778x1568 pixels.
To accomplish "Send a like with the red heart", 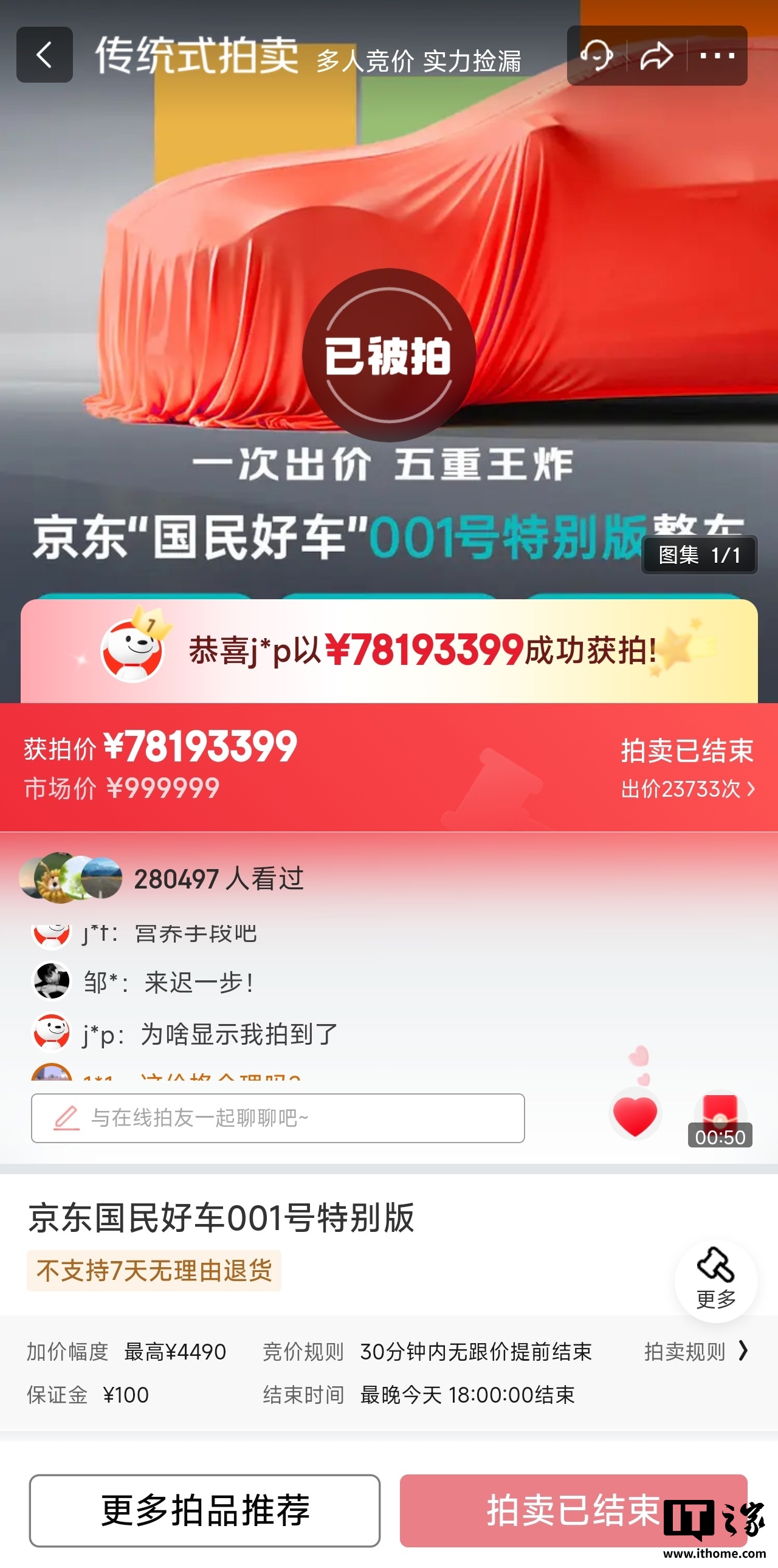I will click(635, 1115).
